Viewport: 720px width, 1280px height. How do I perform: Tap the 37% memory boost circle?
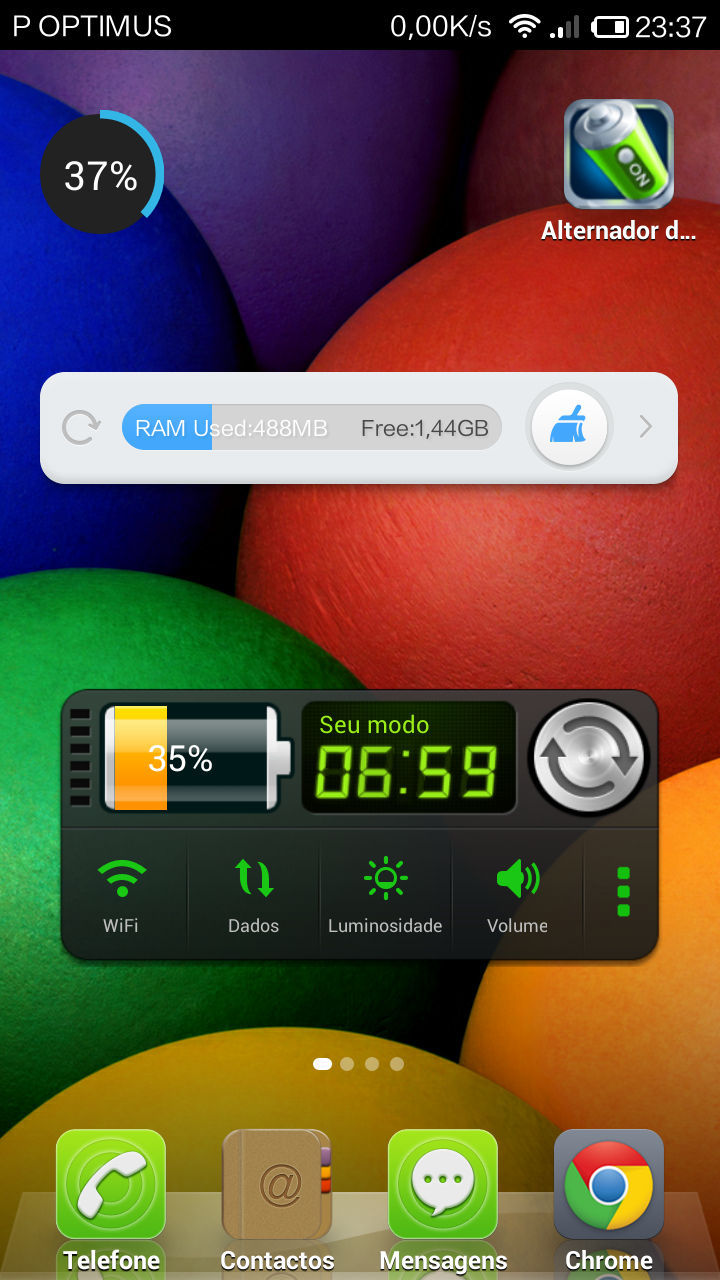pos(101,174)
